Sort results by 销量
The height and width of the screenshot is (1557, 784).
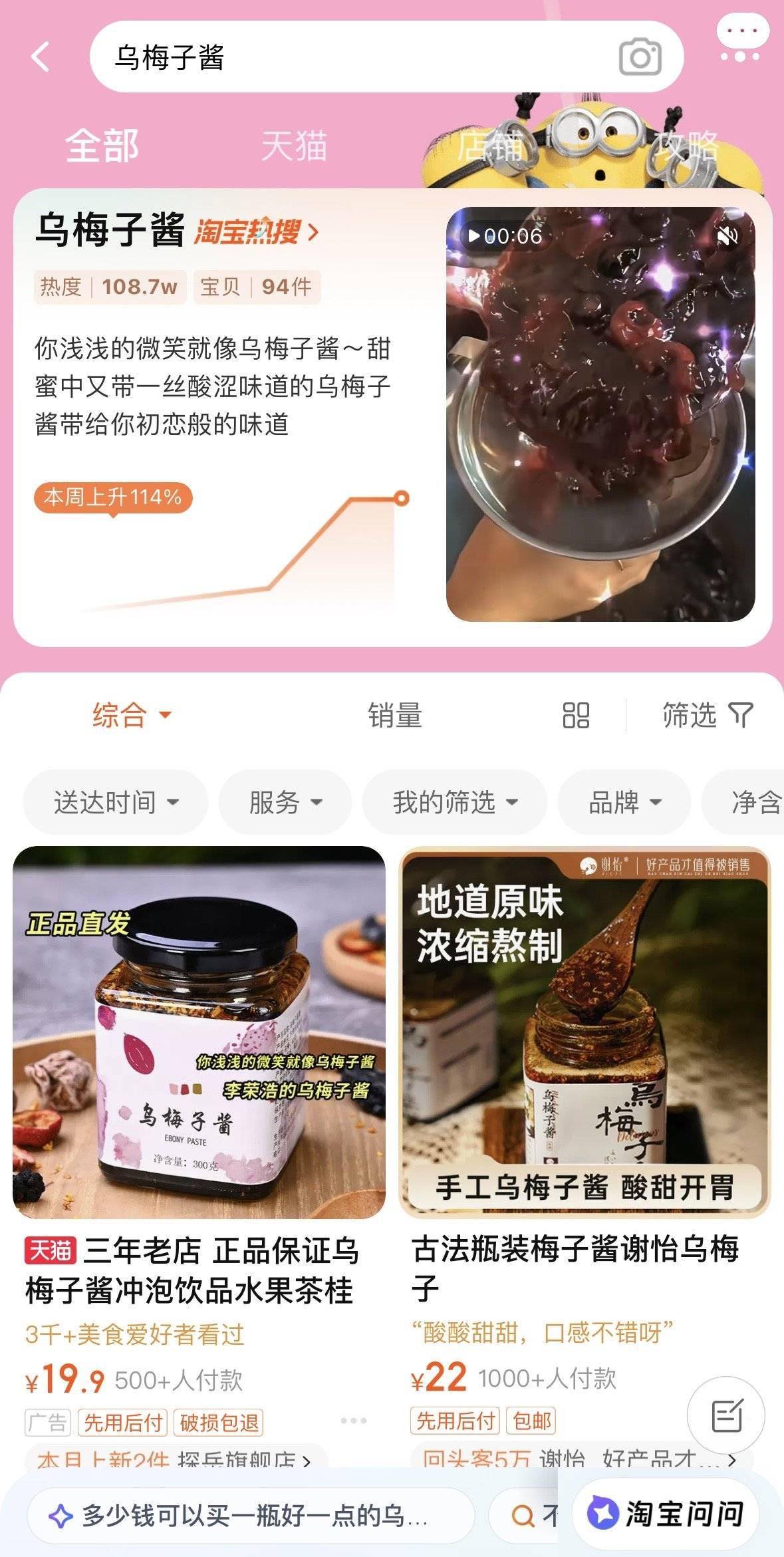point(395,716)
